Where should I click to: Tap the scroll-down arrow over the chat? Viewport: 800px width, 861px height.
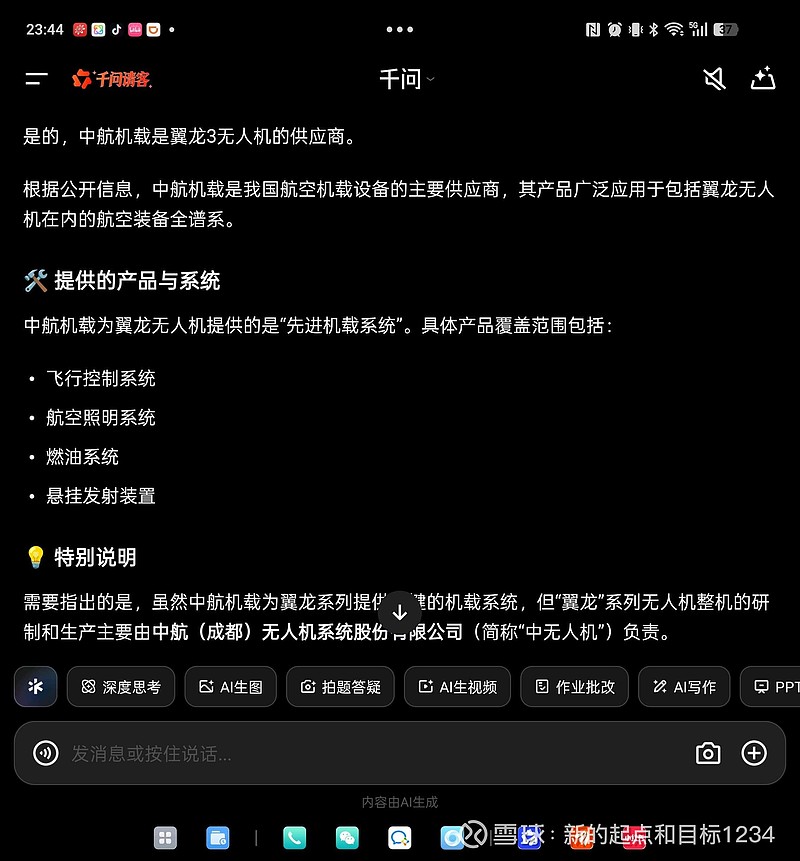click(400, 612)
